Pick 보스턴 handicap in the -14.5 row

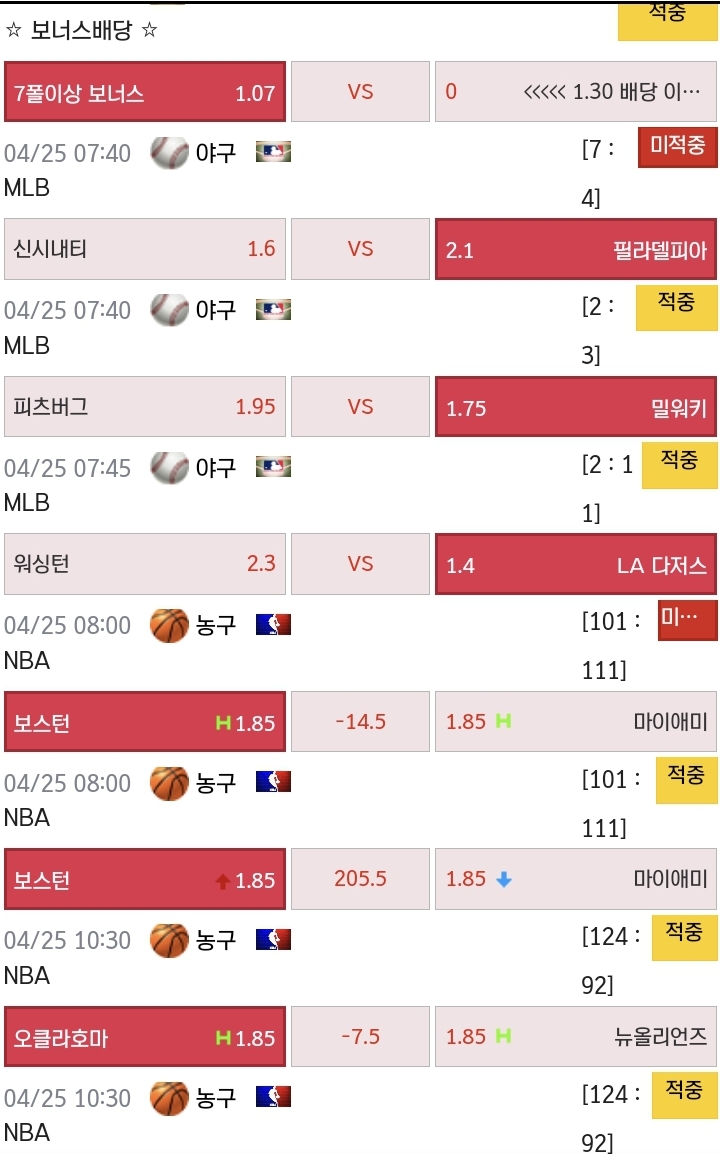pos(145,722)
